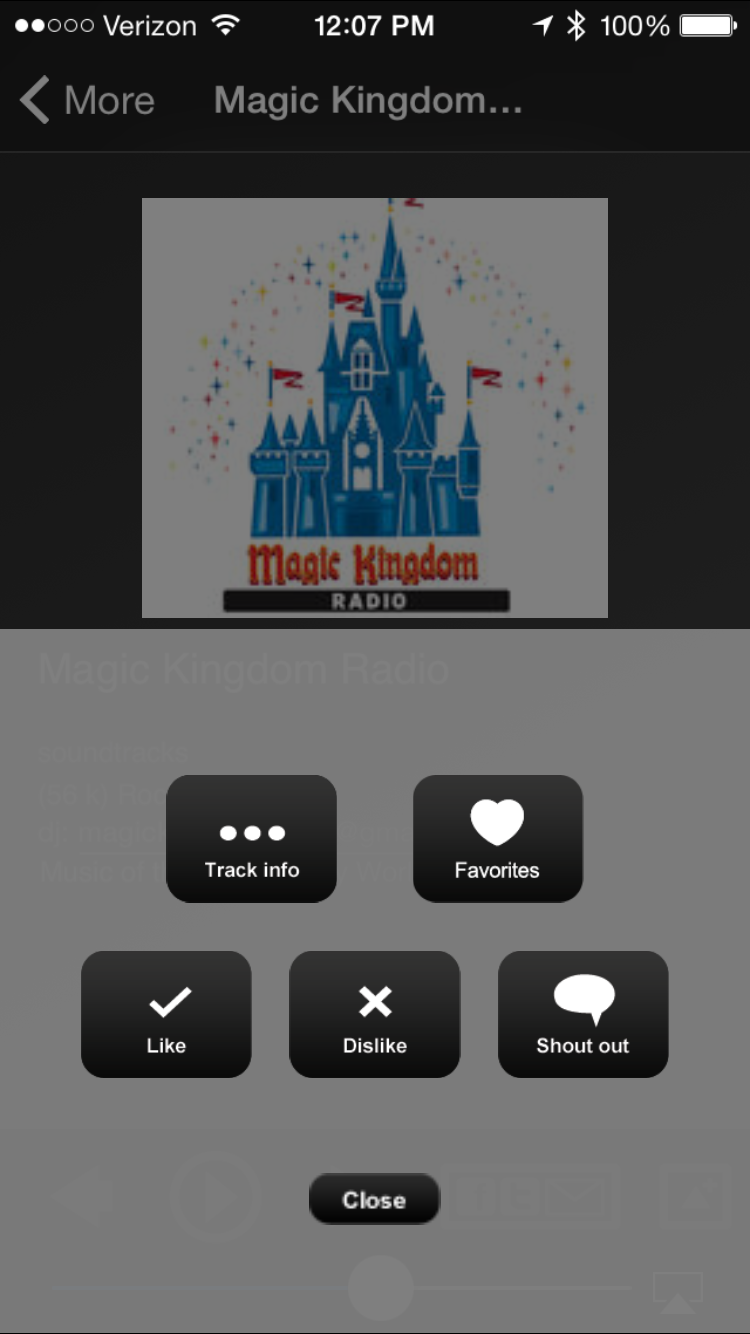Go back to More

pyautogui.click(x=87, y=101)
